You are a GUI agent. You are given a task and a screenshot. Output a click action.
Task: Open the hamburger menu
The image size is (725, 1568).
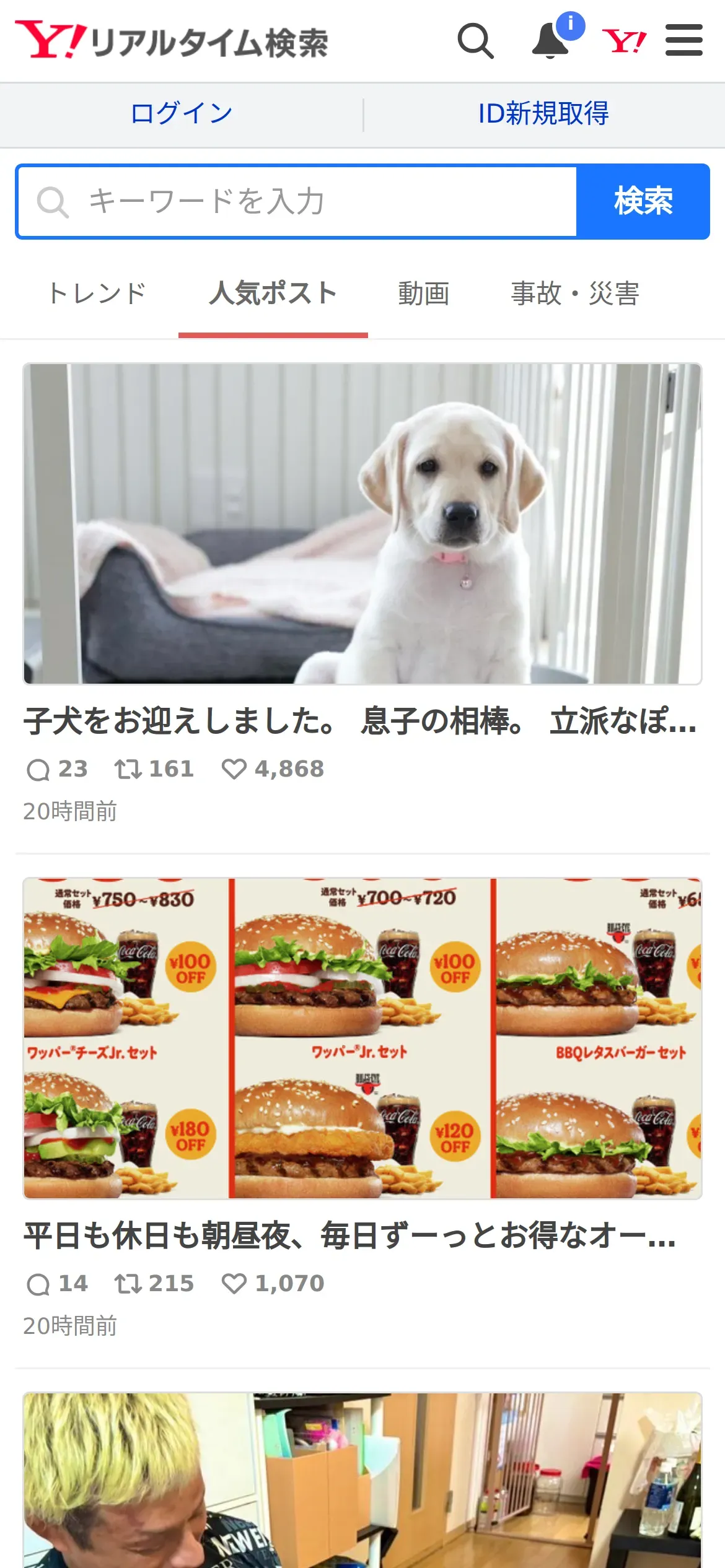tap(683, 41)
